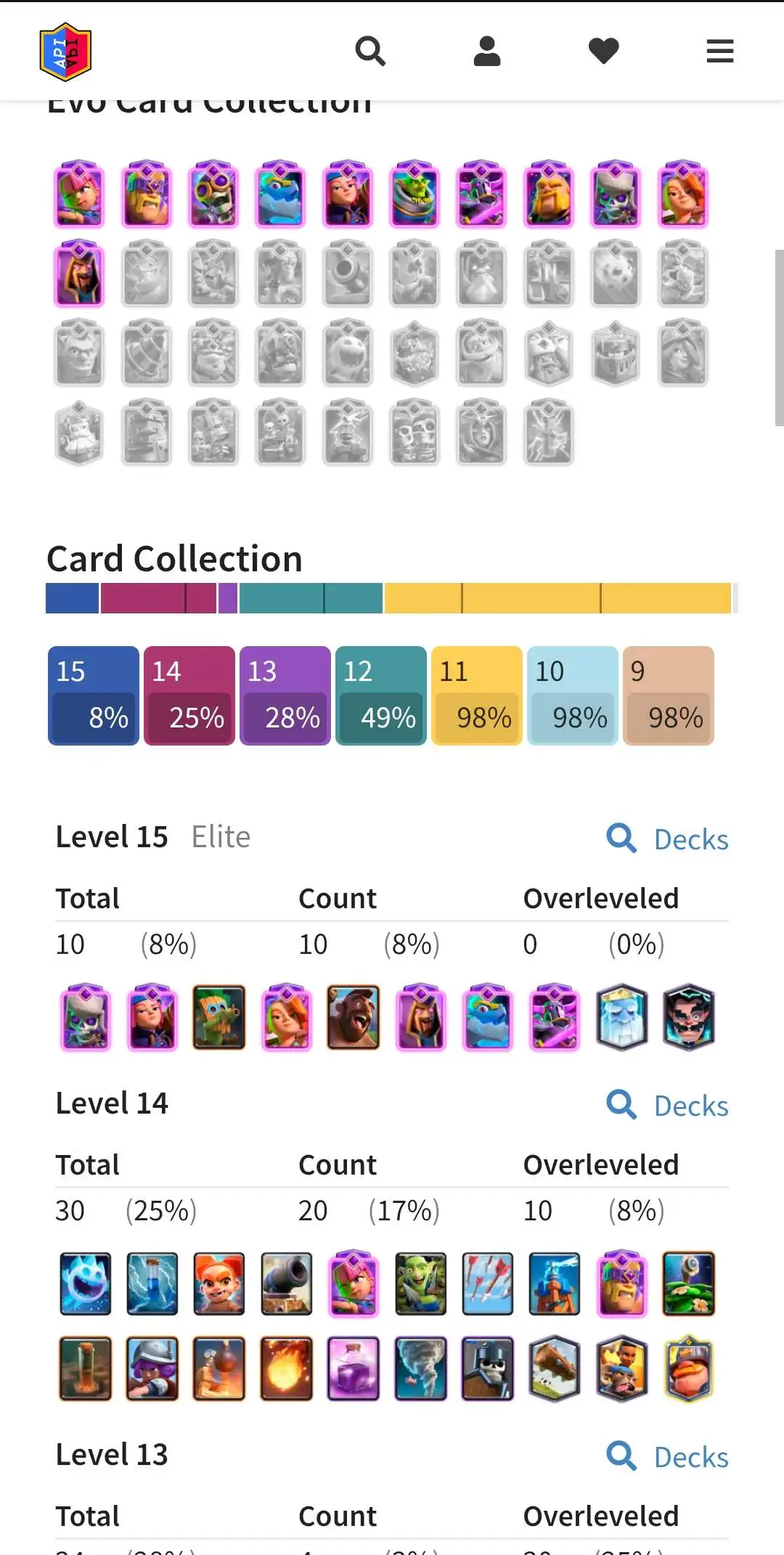This screenshot has width=784, height=1555.
Task: Find decks for Level 15 cards
Action: tap(668, 838)
